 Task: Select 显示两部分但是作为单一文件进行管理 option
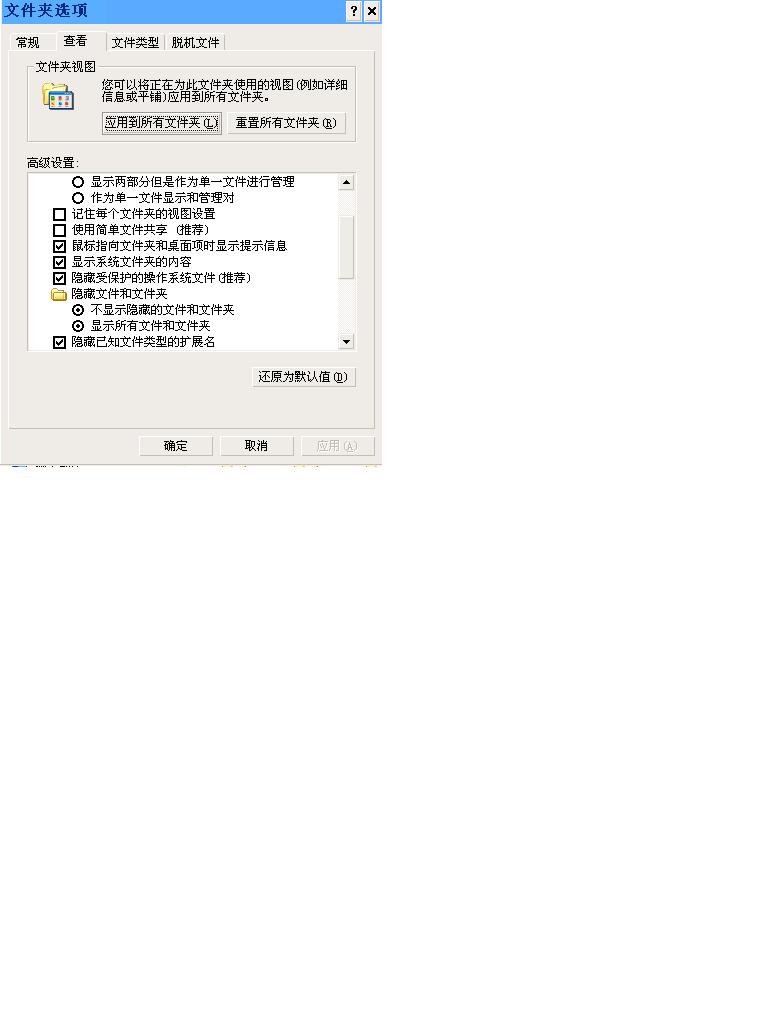tap(78, 182)
